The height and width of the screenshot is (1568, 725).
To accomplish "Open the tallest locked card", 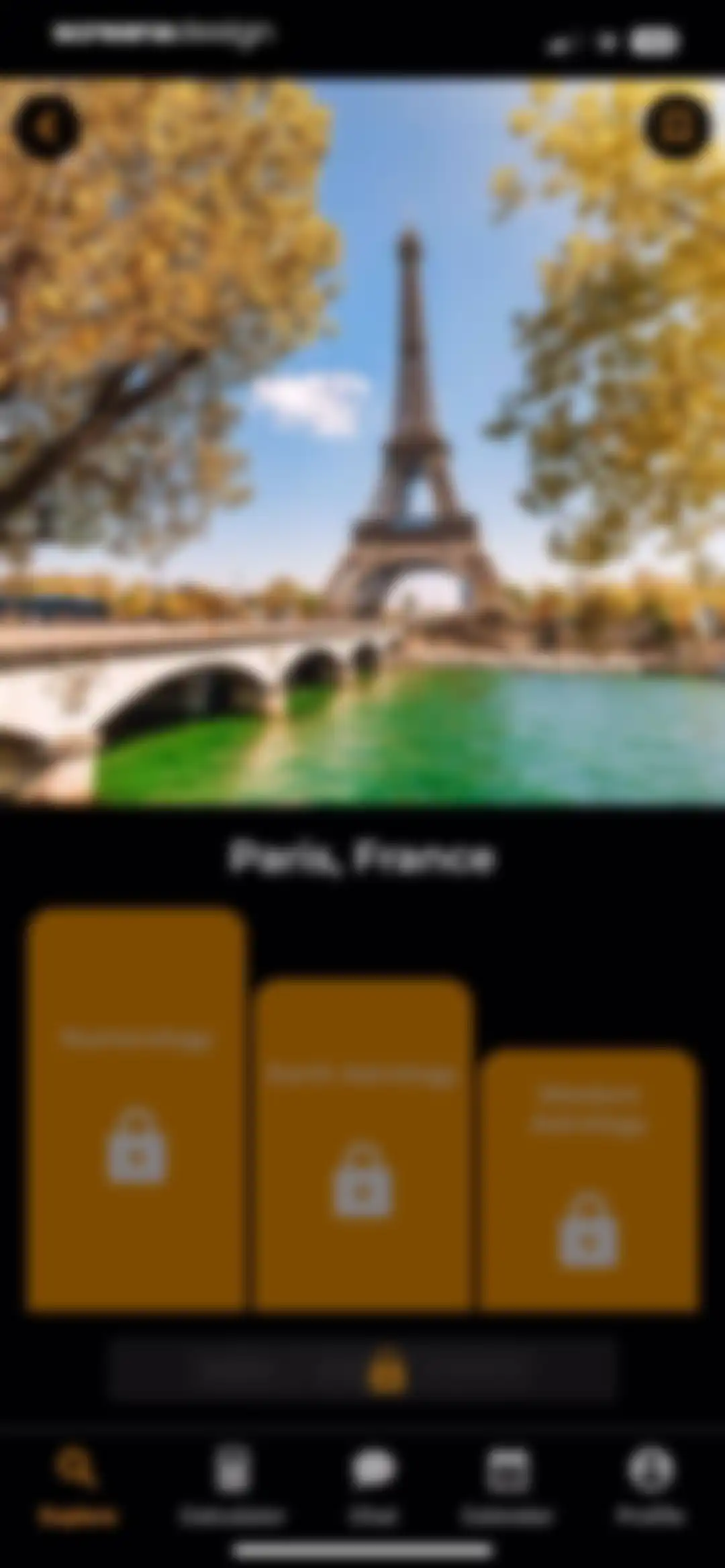I will point(136,1108).
